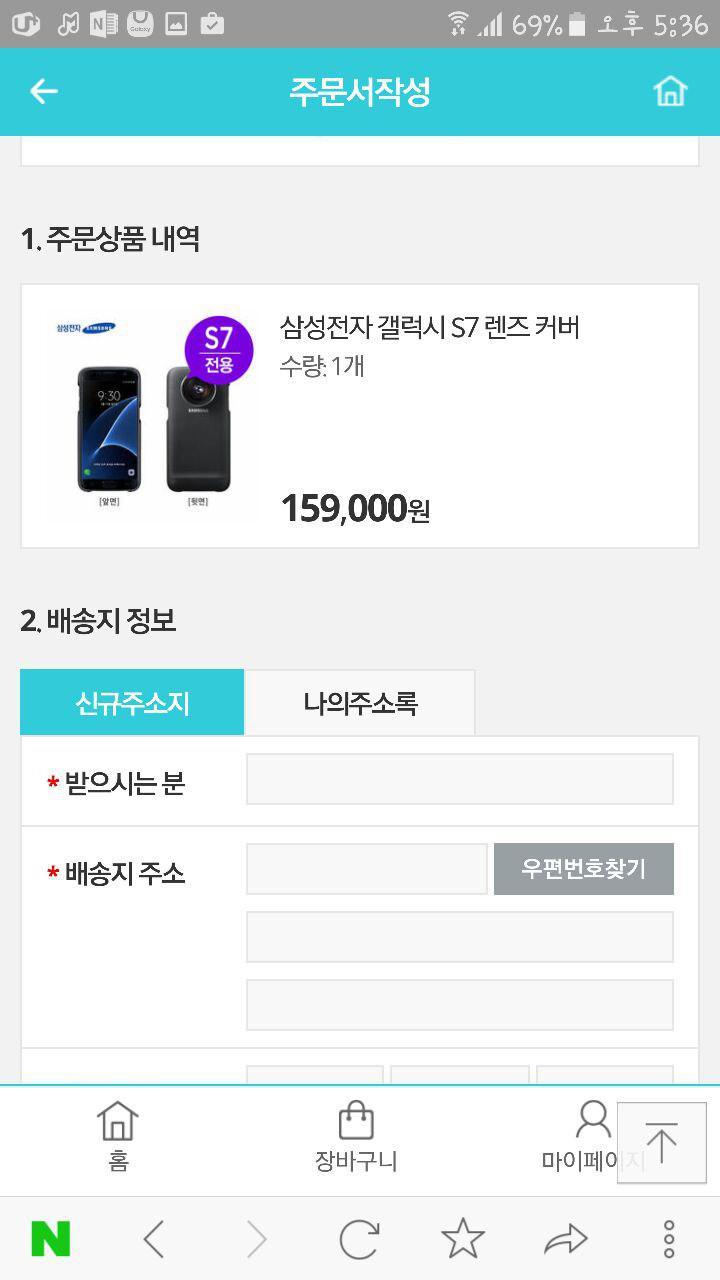Open the 장바구니 cart

[x=356, y=1137]
